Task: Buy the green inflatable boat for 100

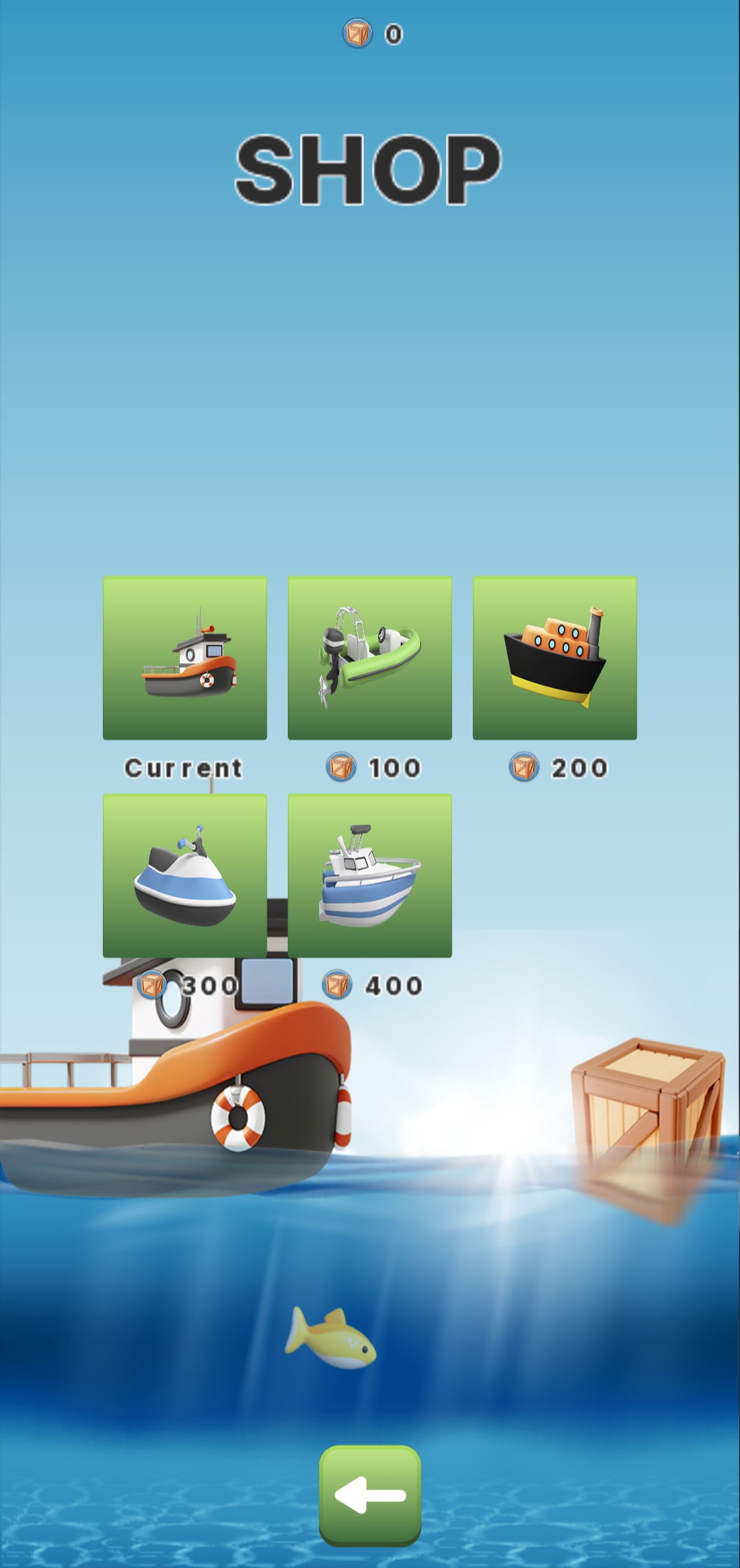Action: coord(370,658)
